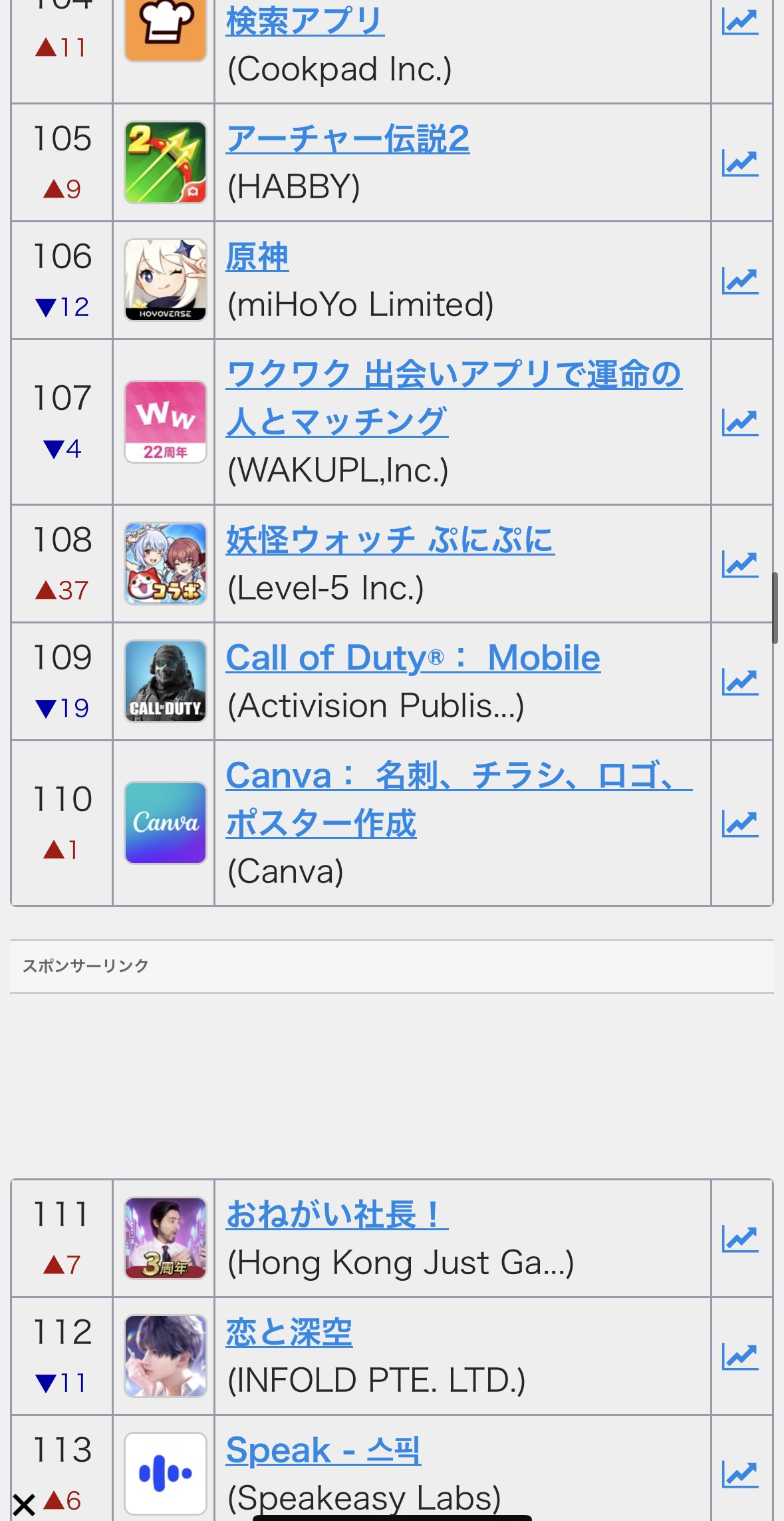Screen dimensions: 784x1521
Task: Open the Canva app link
Action: coord(459,776)
